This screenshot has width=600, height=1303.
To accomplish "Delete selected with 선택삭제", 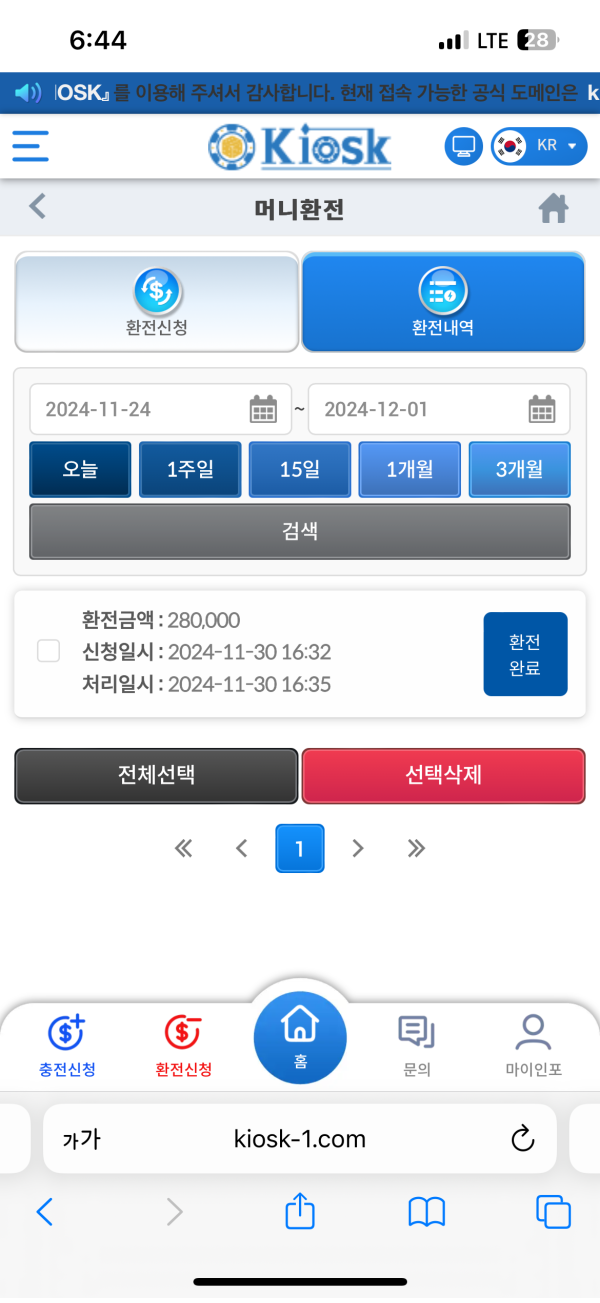I will click(x=443, y=775).
